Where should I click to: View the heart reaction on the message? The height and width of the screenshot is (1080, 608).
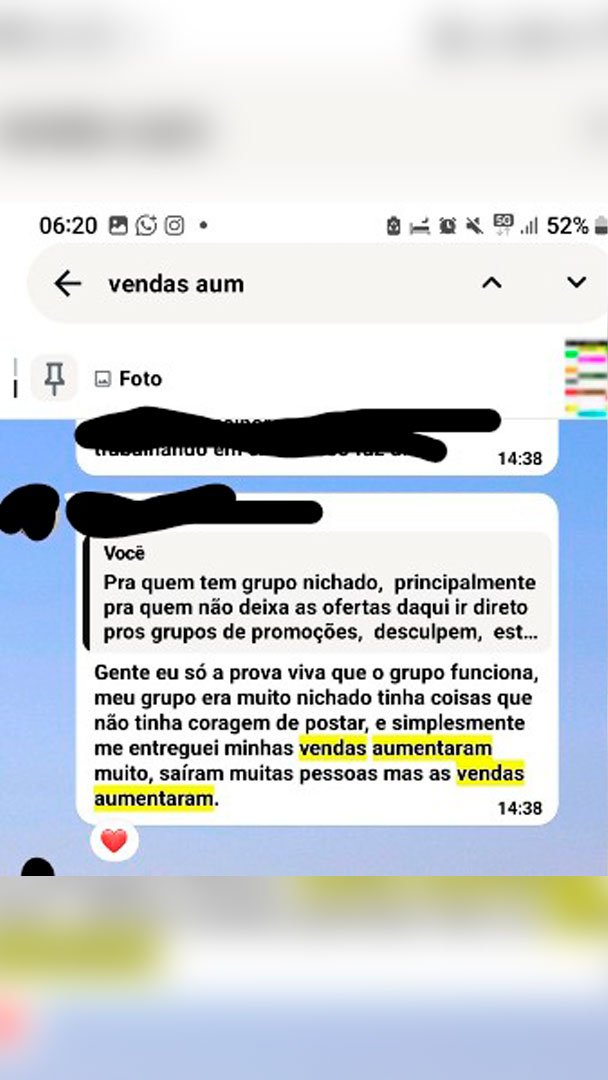coord(114,841)
